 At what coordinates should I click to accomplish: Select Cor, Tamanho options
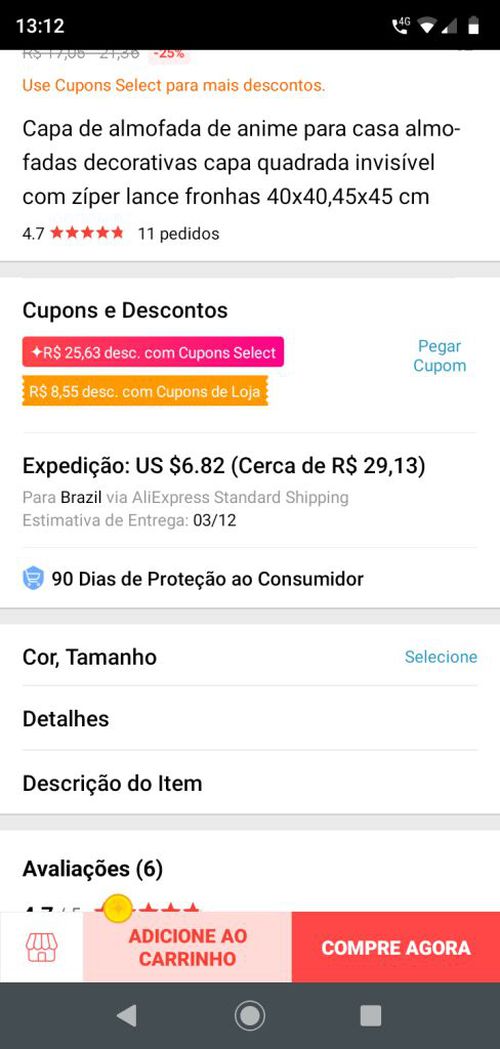point(250,657)
